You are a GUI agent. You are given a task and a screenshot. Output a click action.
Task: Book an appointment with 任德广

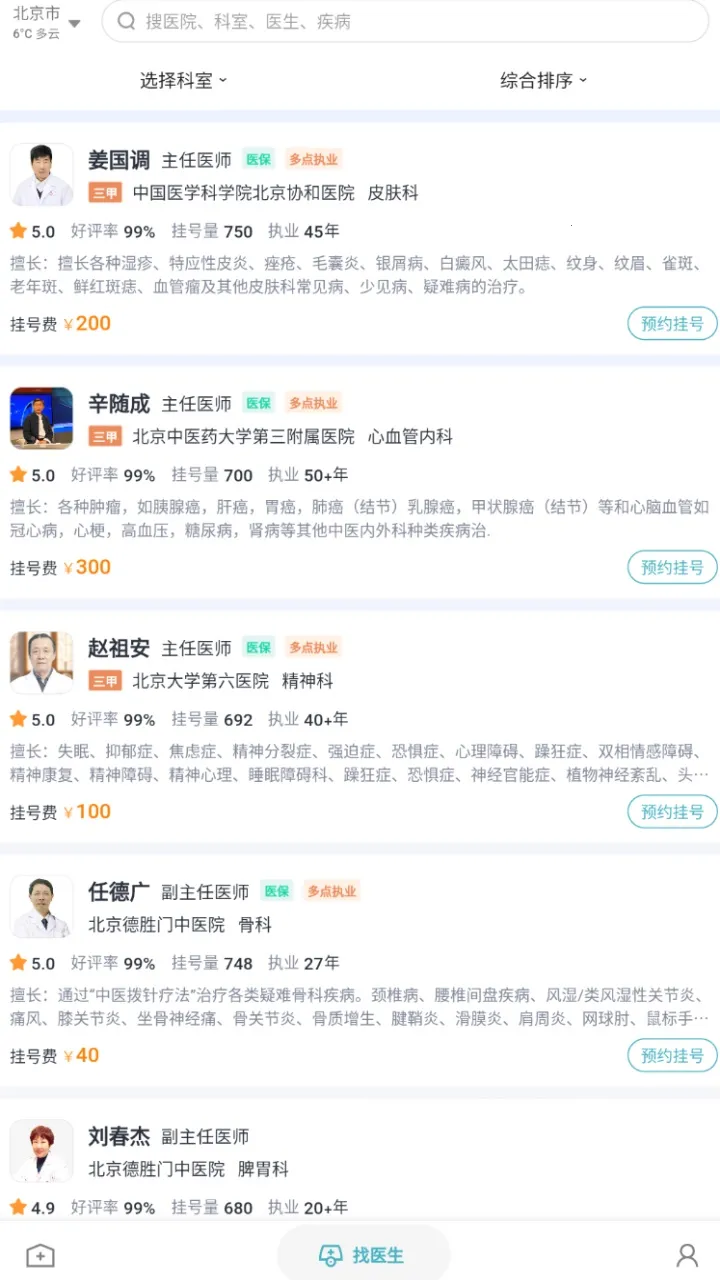pyautogui.click(x=672, y=1056)
